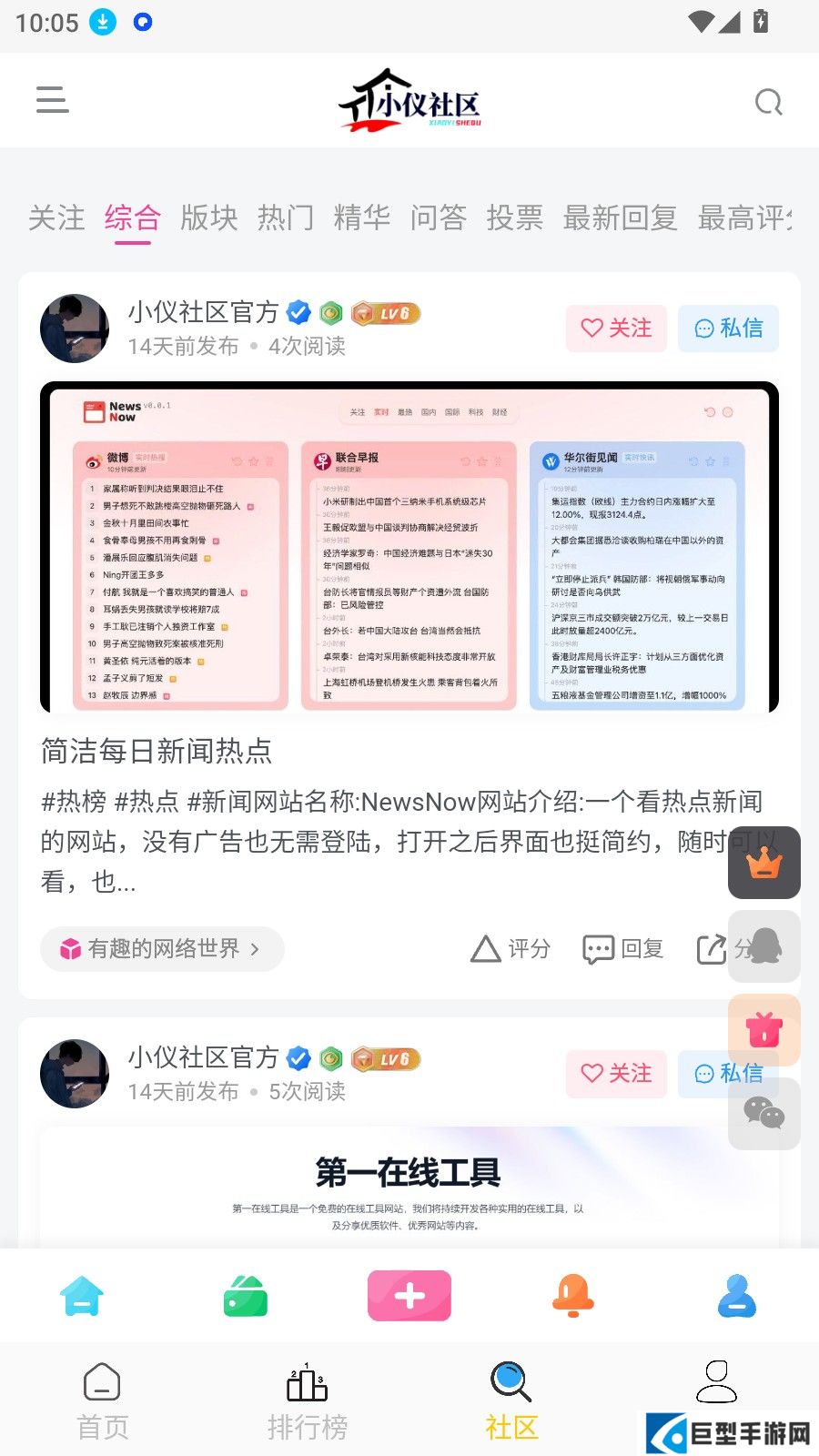
Task: Switch to the 排行榜 tab
Action: pyautogui.click(x=307, y=1401)
